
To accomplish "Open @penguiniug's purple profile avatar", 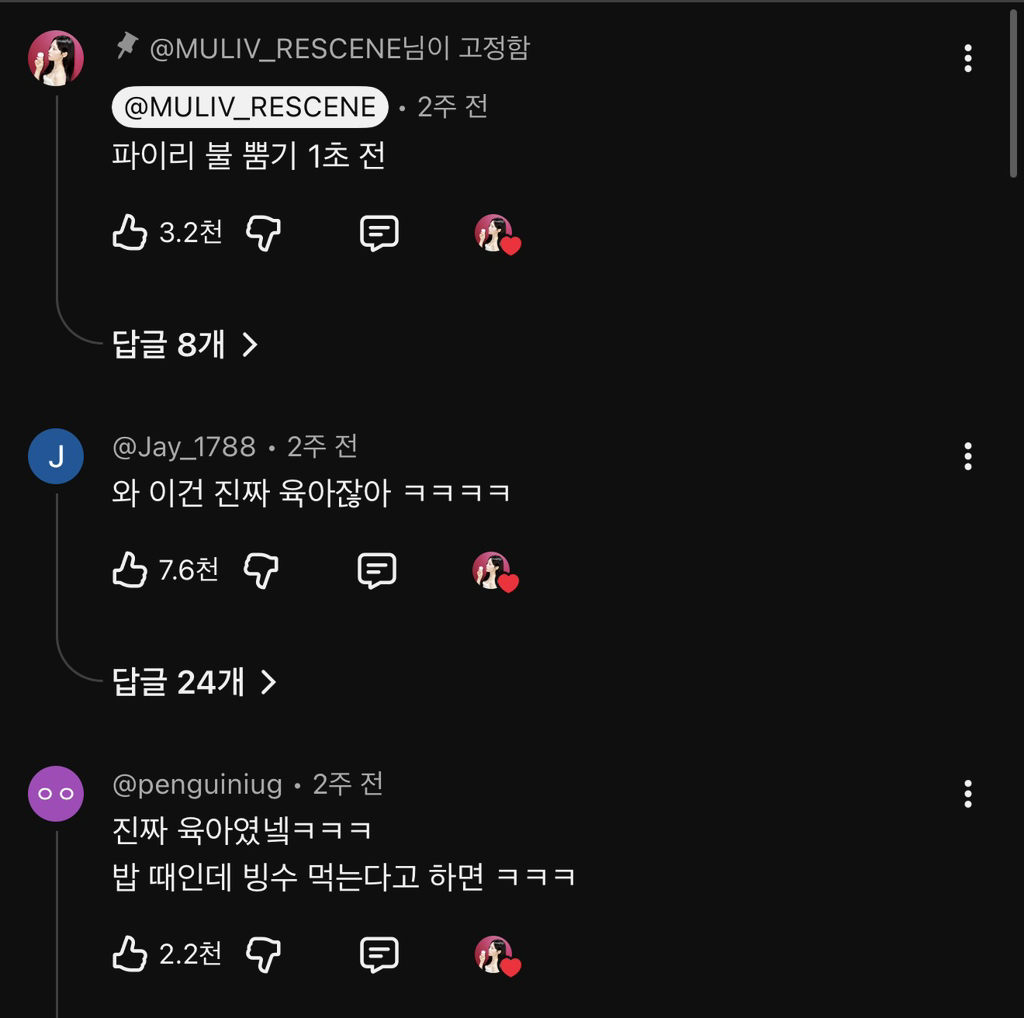I will pyautogui.click(x=56, y=794).
